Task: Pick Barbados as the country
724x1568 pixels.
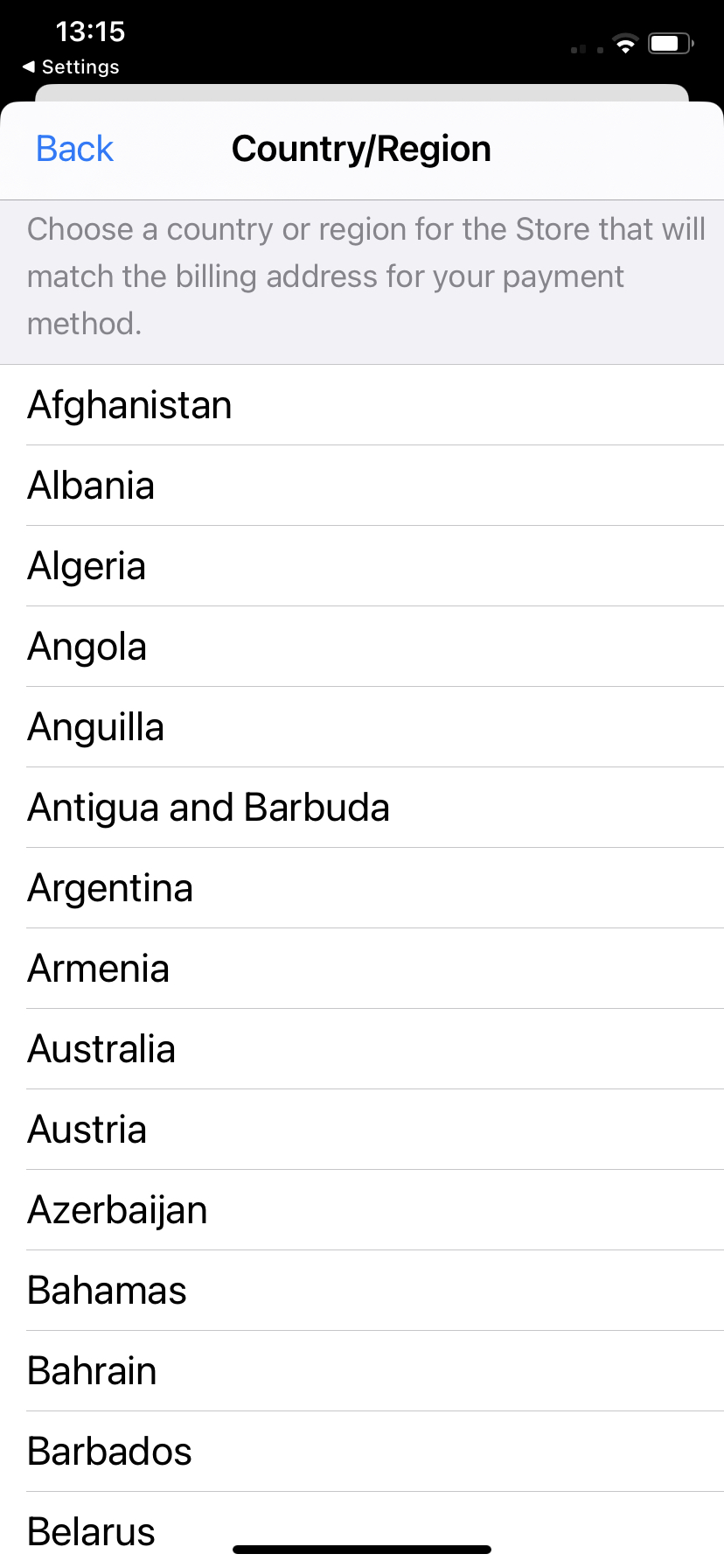Action: [x=362, y=1452]
